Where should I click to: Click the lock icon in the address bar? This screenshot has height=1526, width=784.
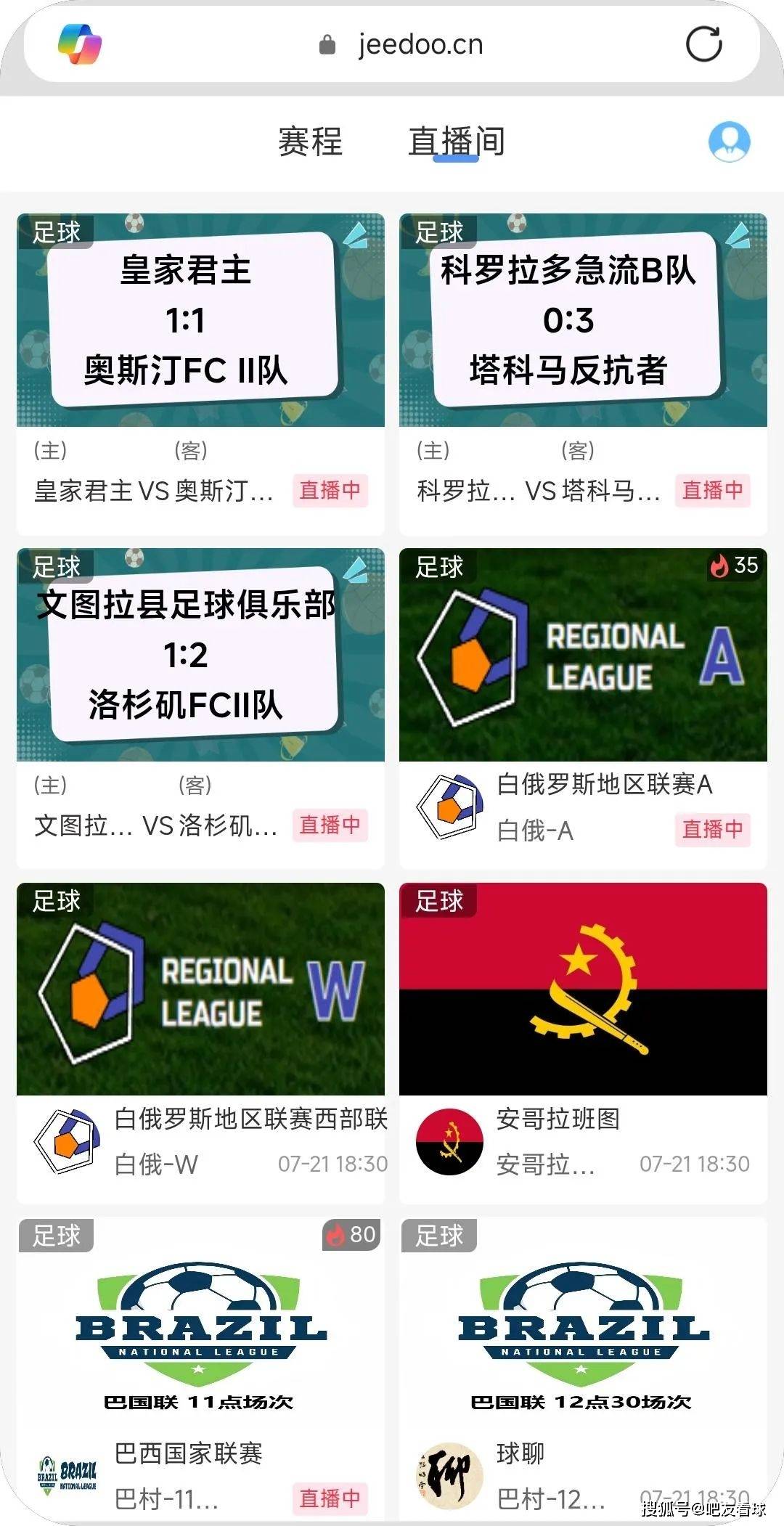[327, 43]
